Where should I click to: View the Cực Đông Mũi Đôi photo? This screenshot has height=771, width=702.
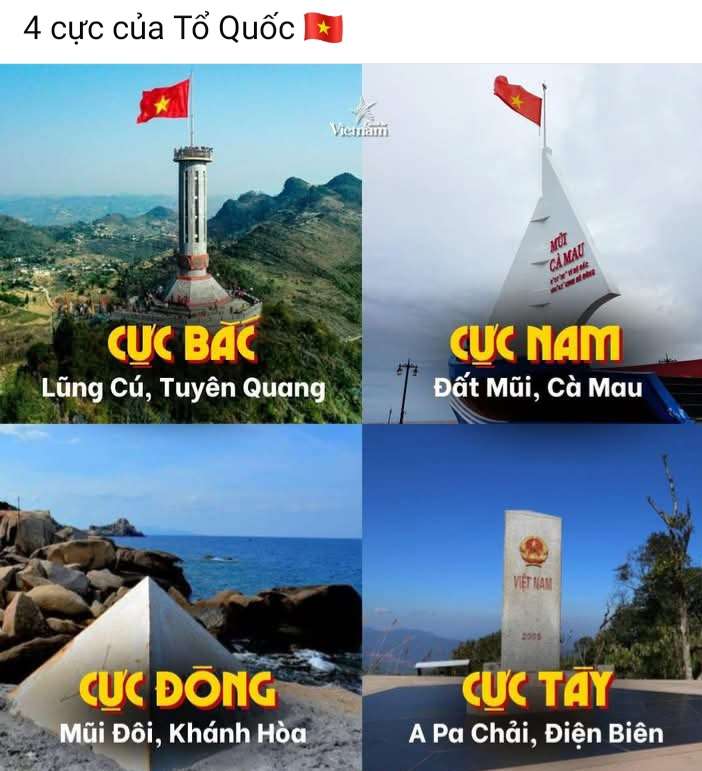click(180, 598)
